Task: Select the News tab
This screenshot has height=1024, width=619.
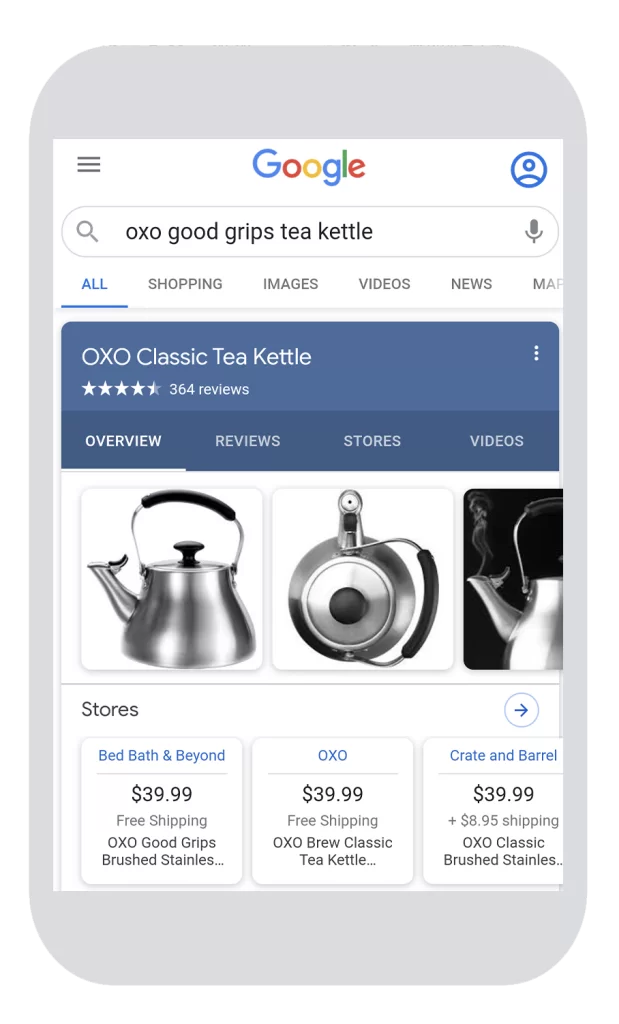Action: pyautogui.click(x=471, y=284)
